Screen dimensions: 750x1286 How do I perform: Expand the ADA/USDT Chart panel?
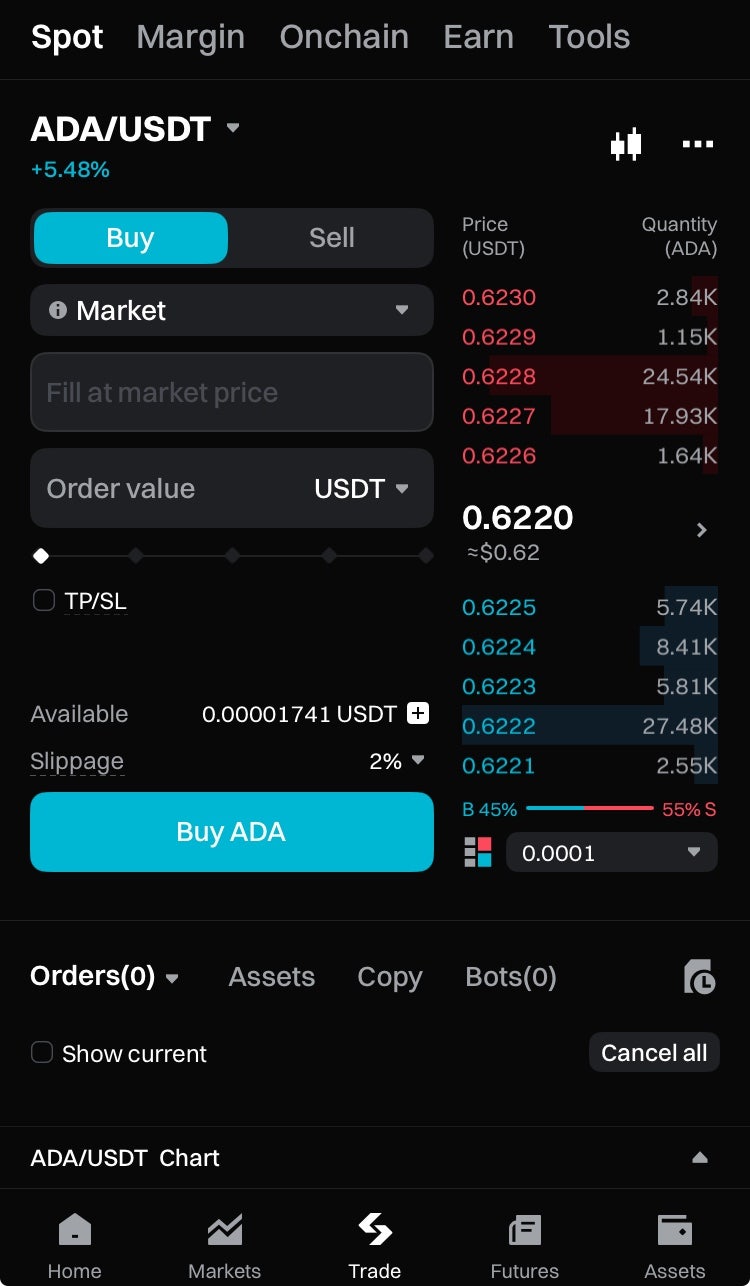click(699, 1158)
